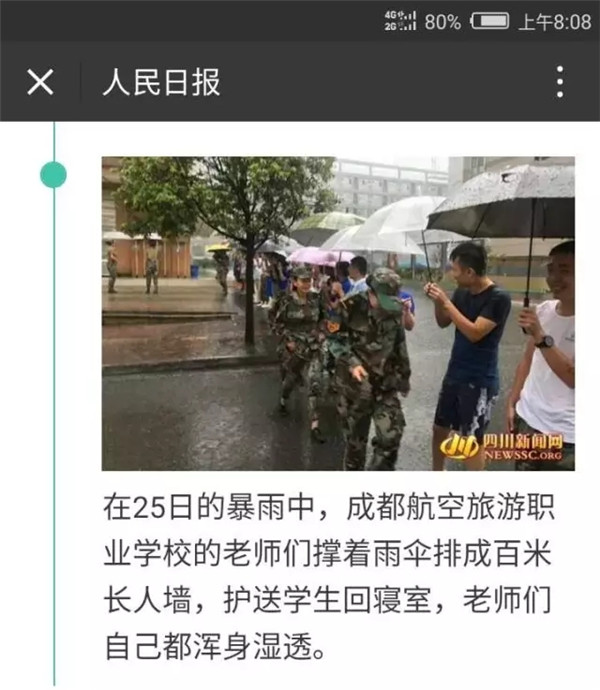Close the 人民日报 article page
This screenshot has width=600, height=690.
(x=40, y=81)
